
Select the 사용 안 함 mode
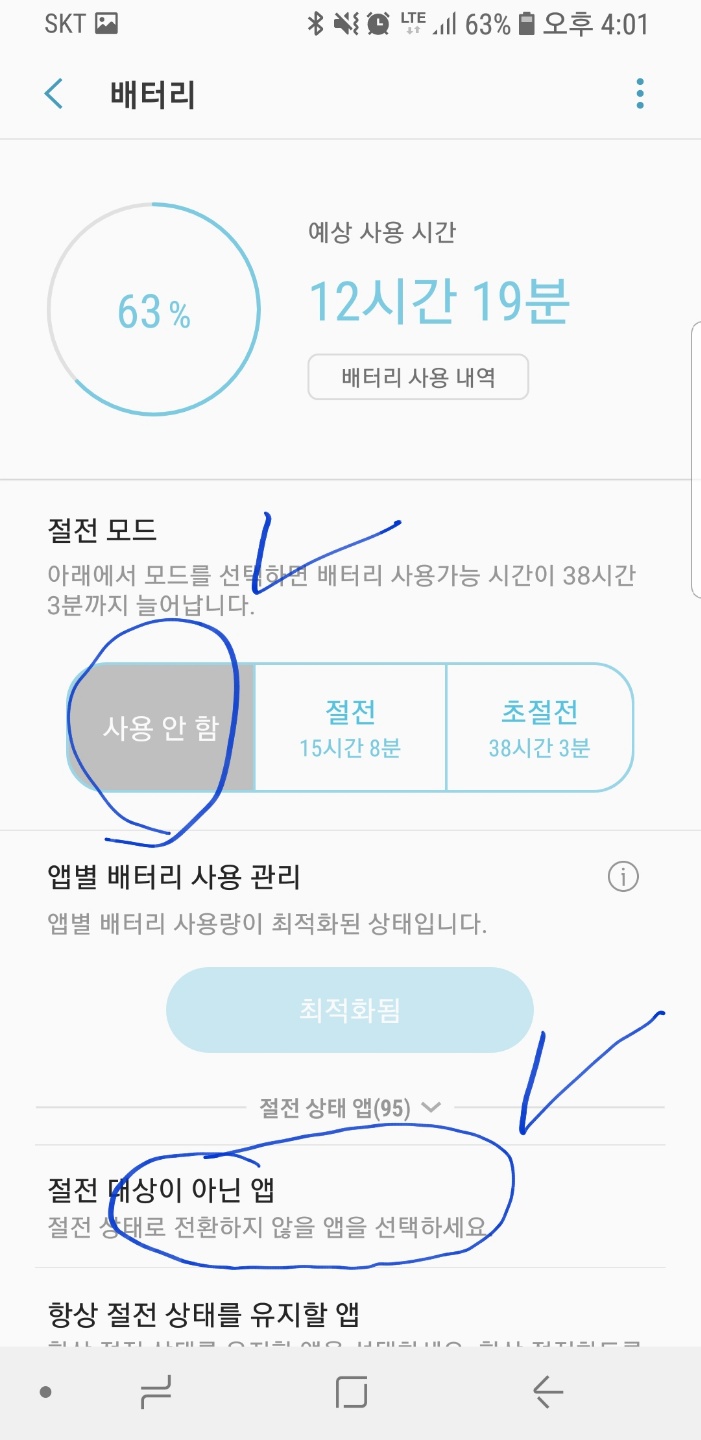point(161,728)
